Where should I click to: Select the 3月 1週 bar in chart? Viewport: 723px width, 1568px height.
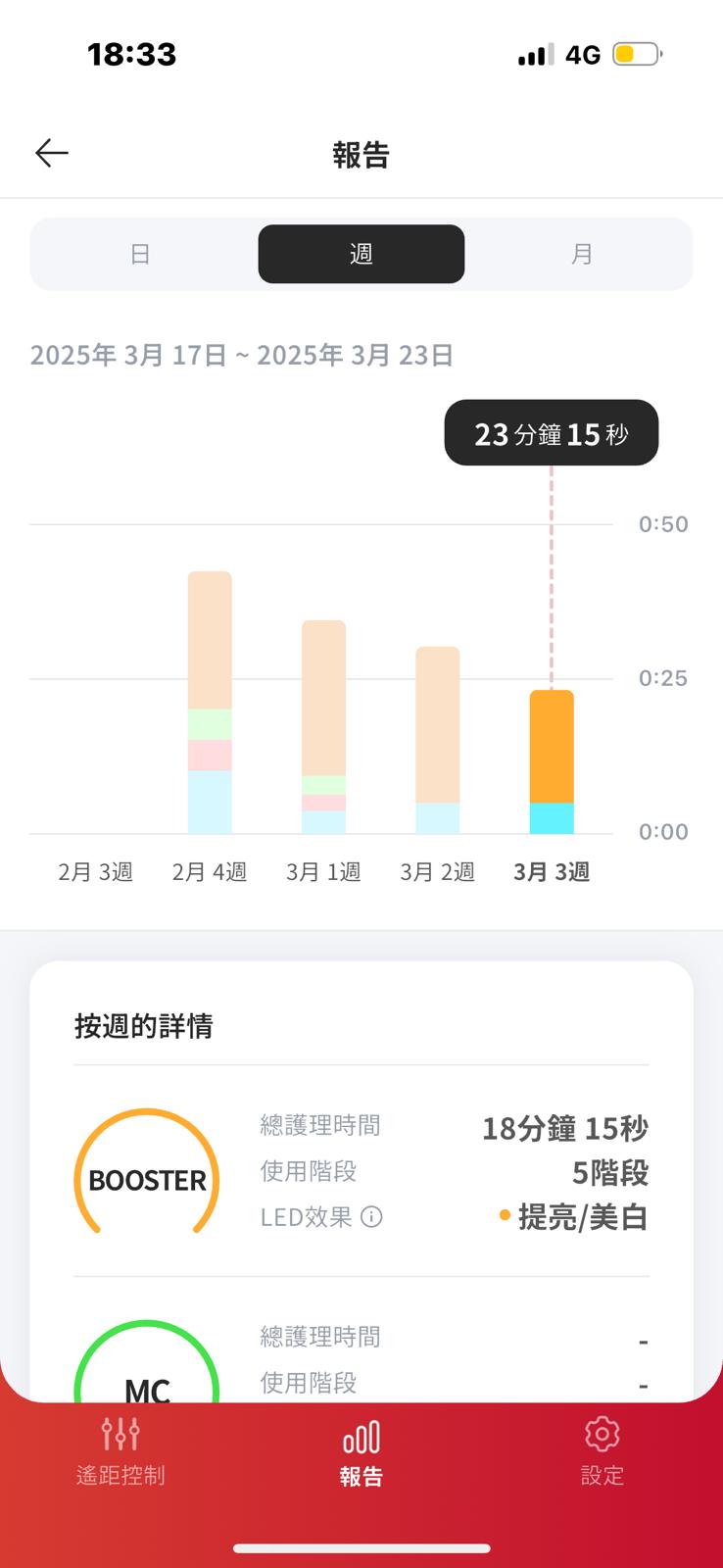pos(323,726)
